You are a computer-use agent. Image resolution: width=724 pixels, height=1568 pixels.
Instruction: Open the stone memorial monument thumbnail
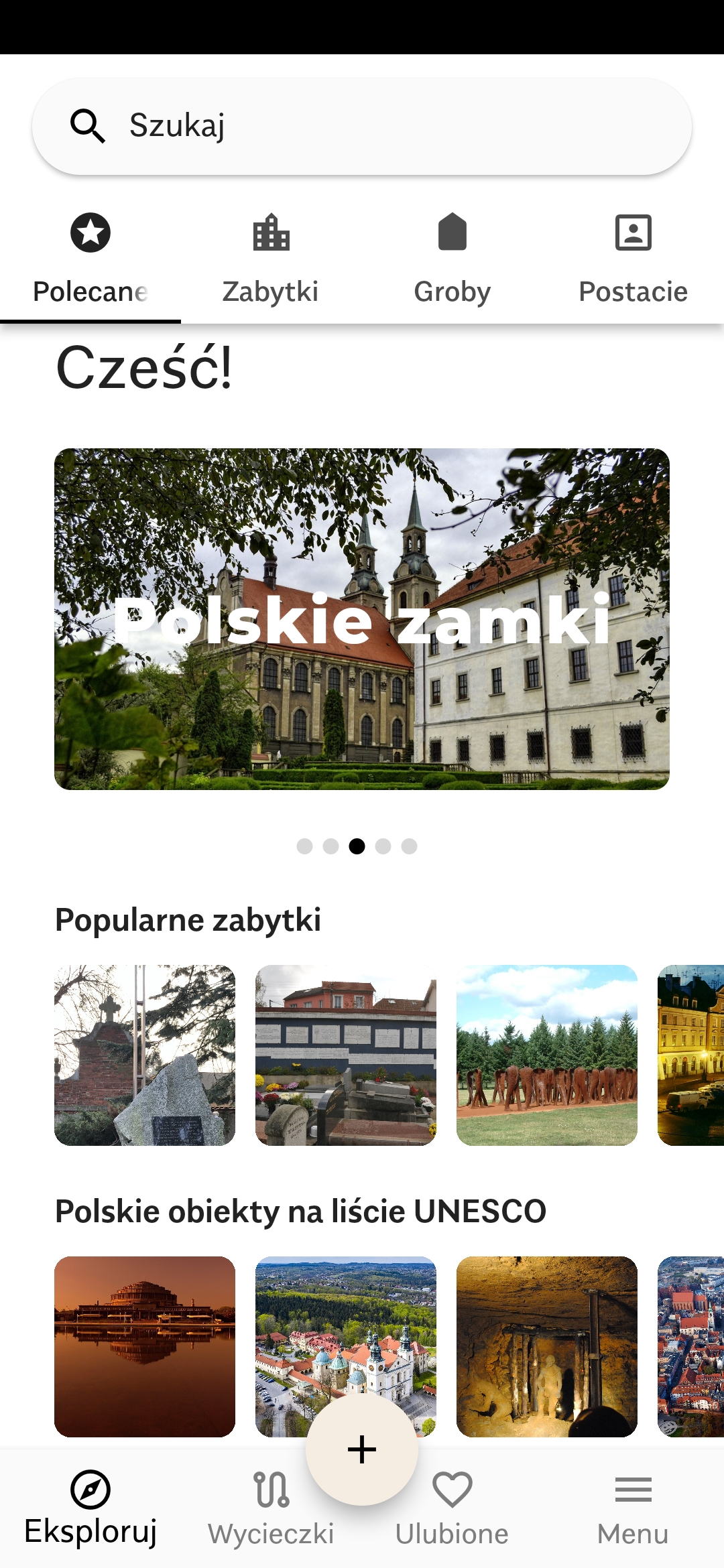click(145, 1055)
